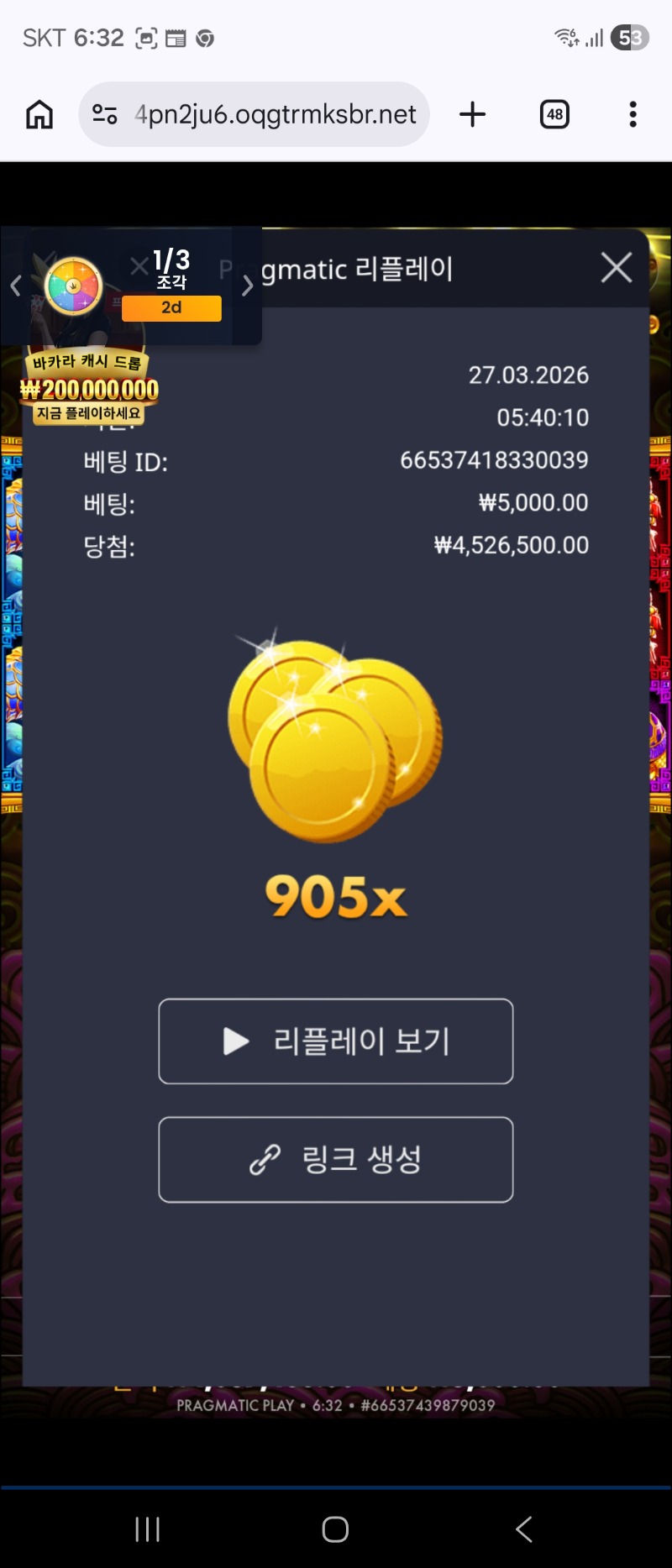The width and height of the screenshot is (672, 1568).
Task: Close the Pragmatic replay dialog
Action: pyautogui.click(x=617, y=268)
